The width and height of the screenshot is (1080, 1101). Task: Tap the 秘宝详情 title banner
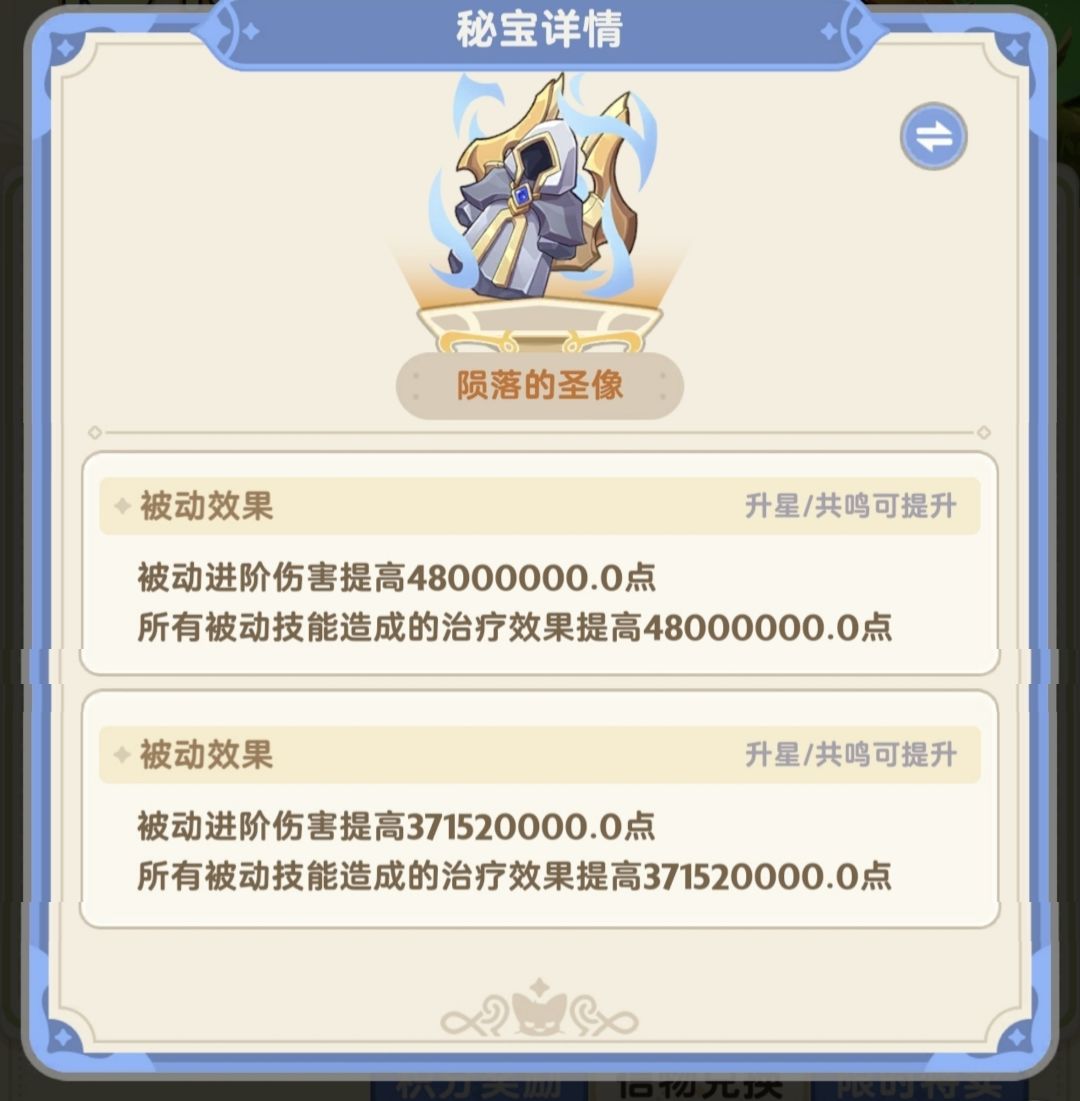point(540,31)
